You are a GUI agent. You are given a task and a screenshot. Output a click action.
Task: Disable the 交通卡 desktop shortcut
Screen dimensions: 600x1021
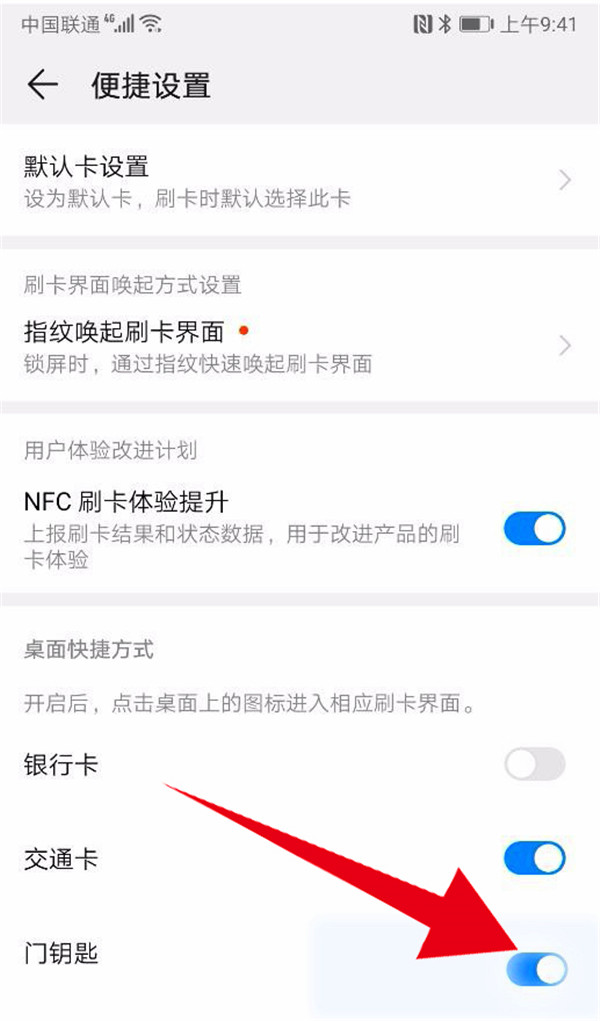(534, 858)
